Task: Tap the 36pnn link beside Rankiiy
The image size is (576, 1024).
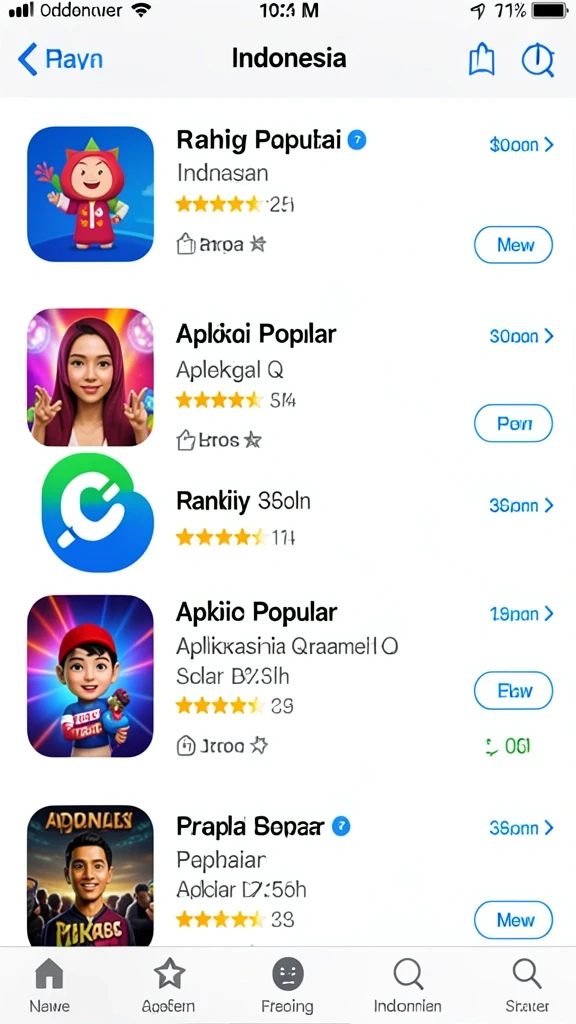Action: click(521, 505)
